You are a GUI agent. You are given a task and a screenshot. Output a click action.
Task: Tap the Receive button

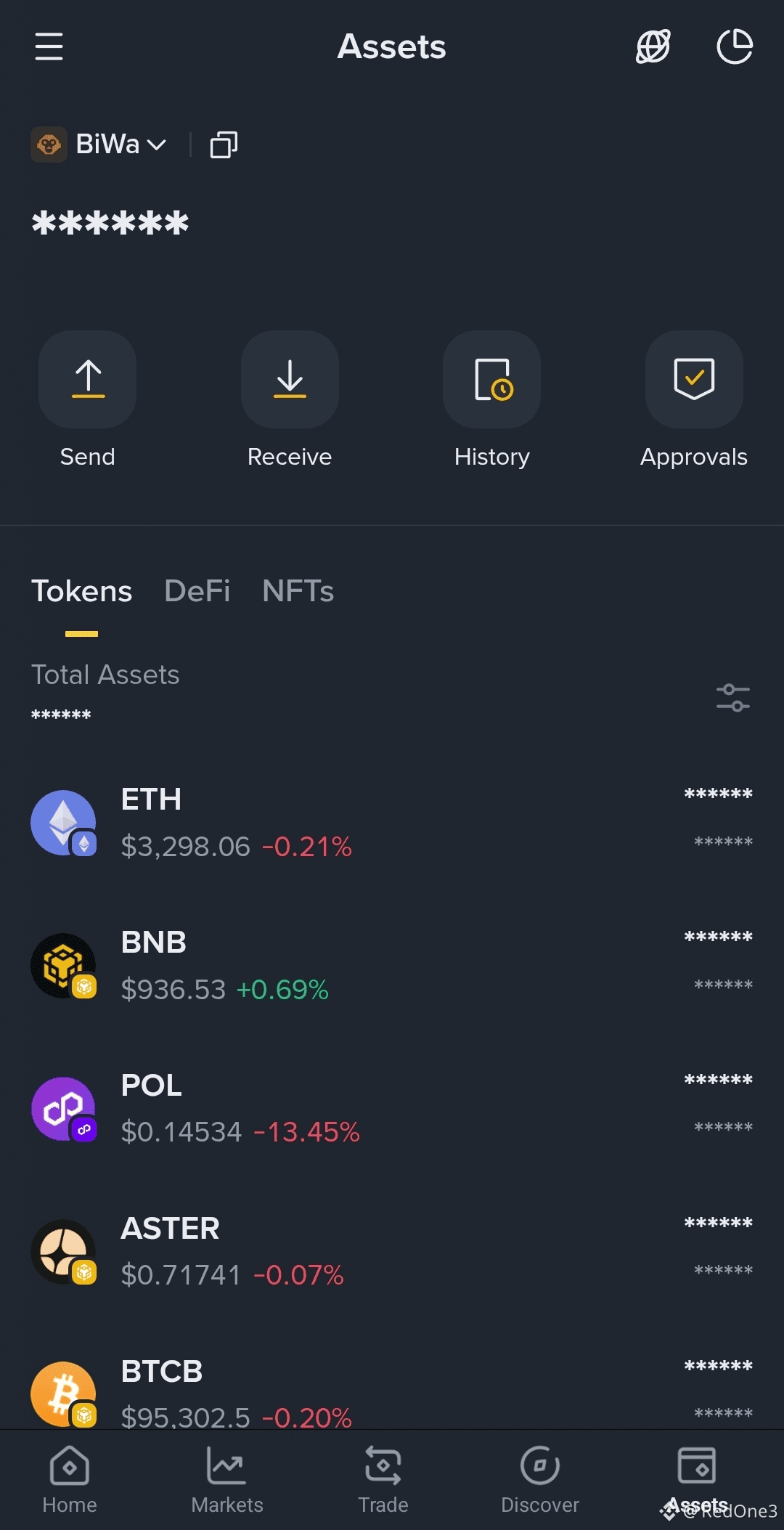tap(290, 380)
